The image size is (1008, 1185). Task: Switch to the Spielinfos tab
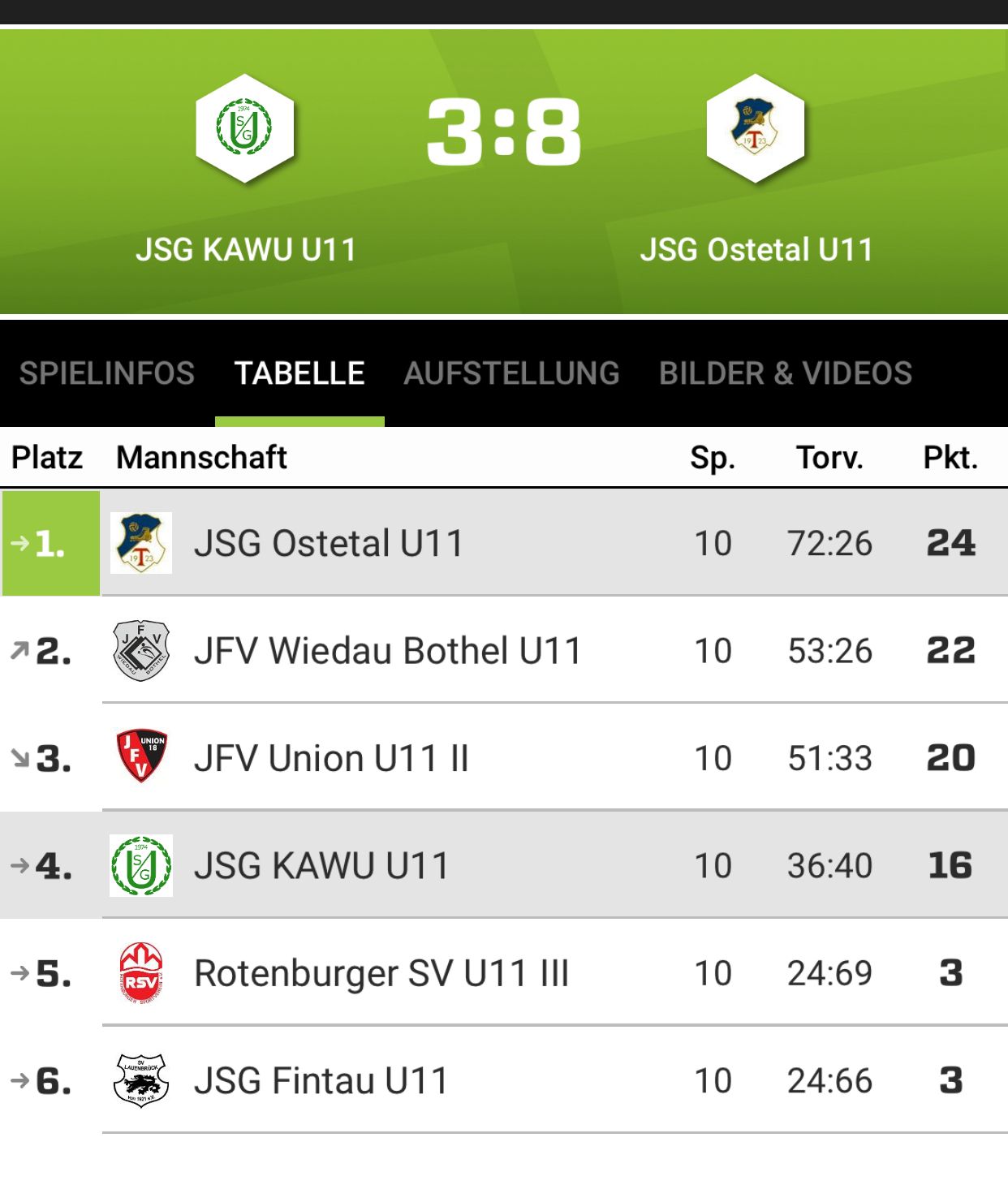click(x=107, y=373)
